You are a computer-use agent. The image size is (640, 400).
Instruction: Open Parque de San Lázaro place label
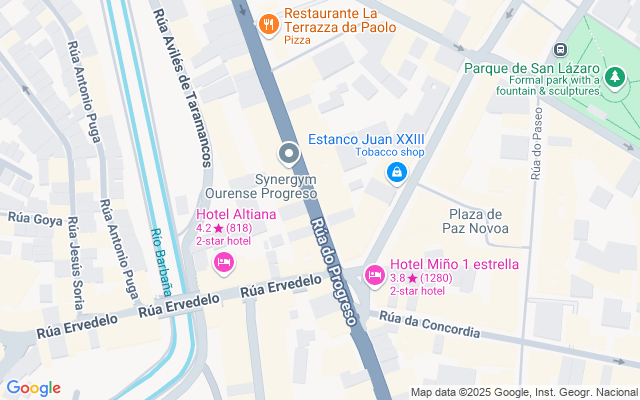545,68
